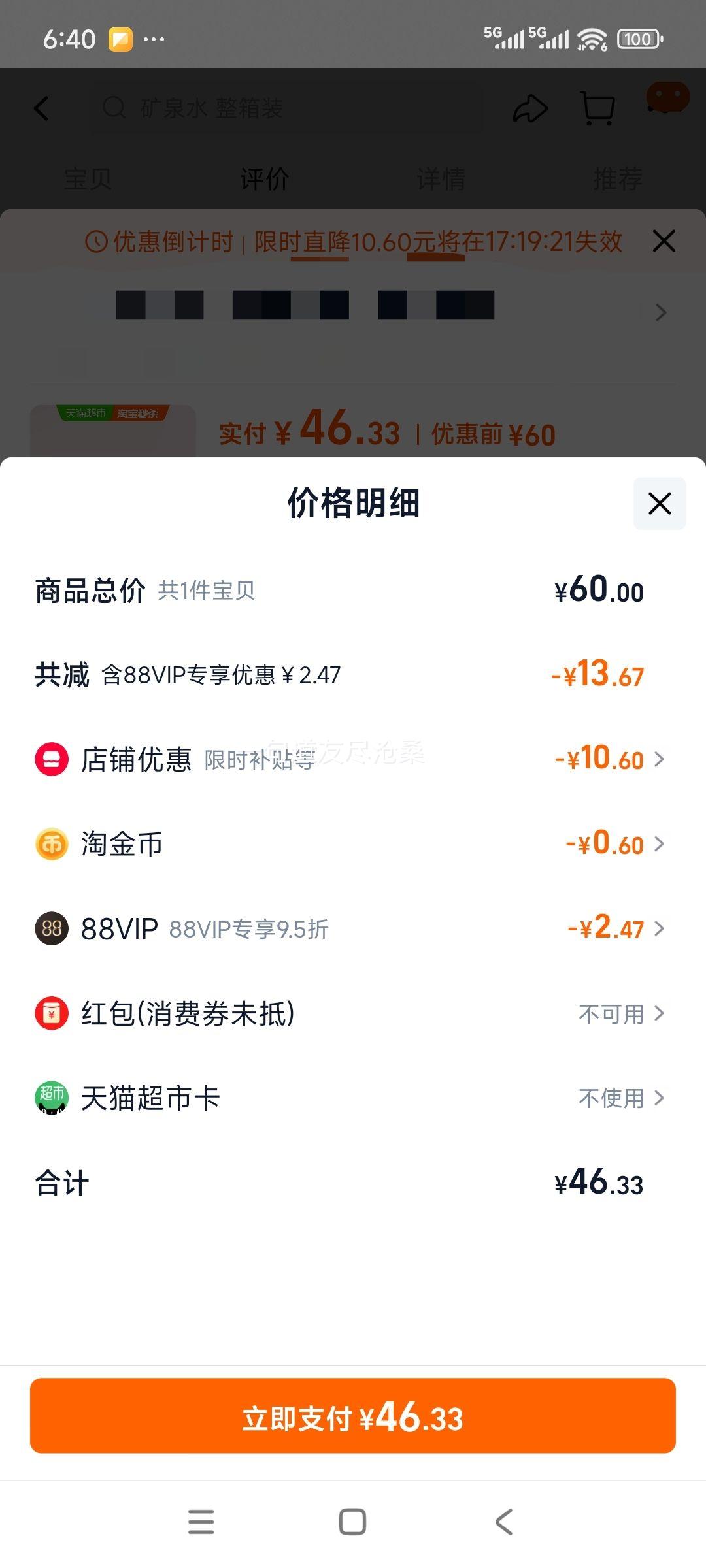Tap 立即支付 ¥46.33 to pay
Screen dimensions: 706x1568
(x=353, y=1415)
